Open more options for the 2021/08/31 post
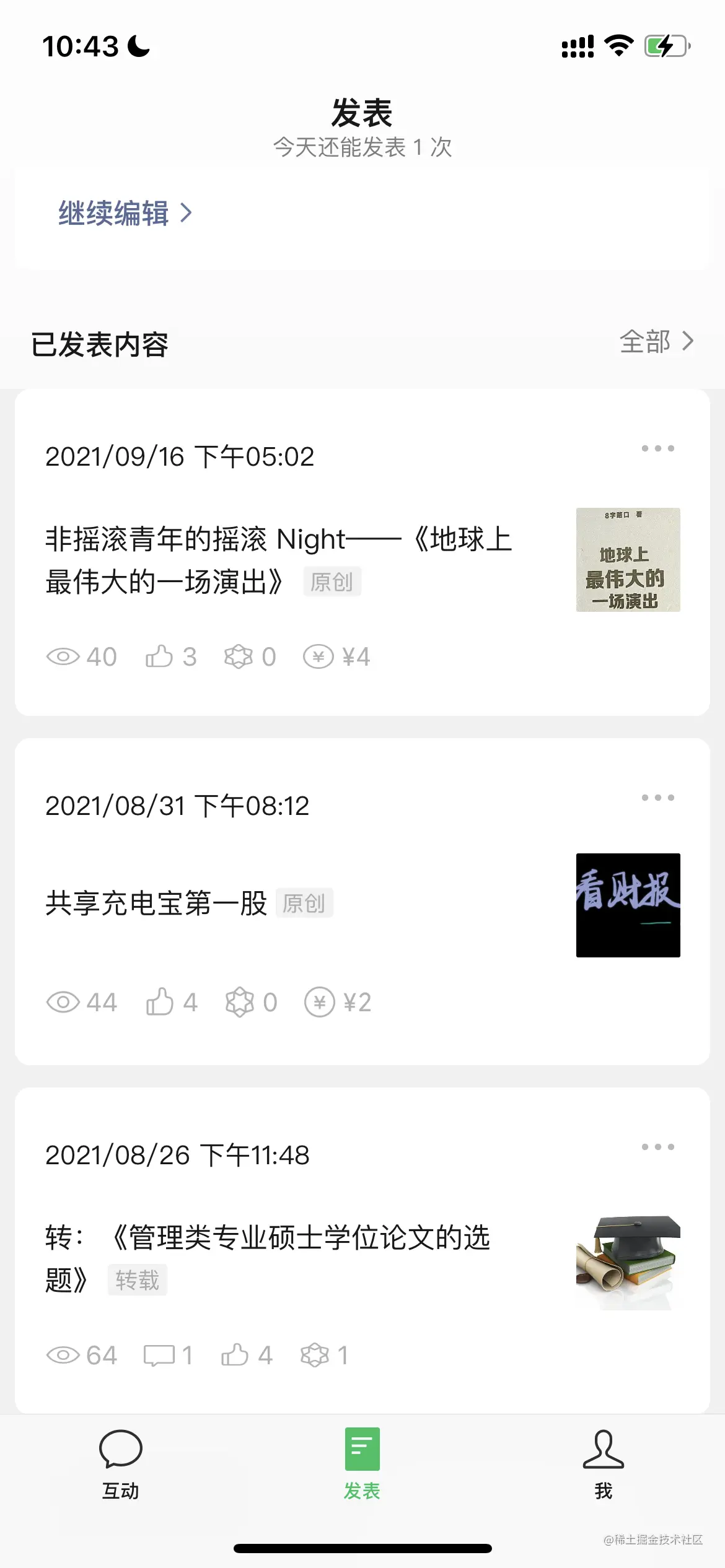Image resolution: width=725 pixels, height=1568 pixels. point(657,798)
